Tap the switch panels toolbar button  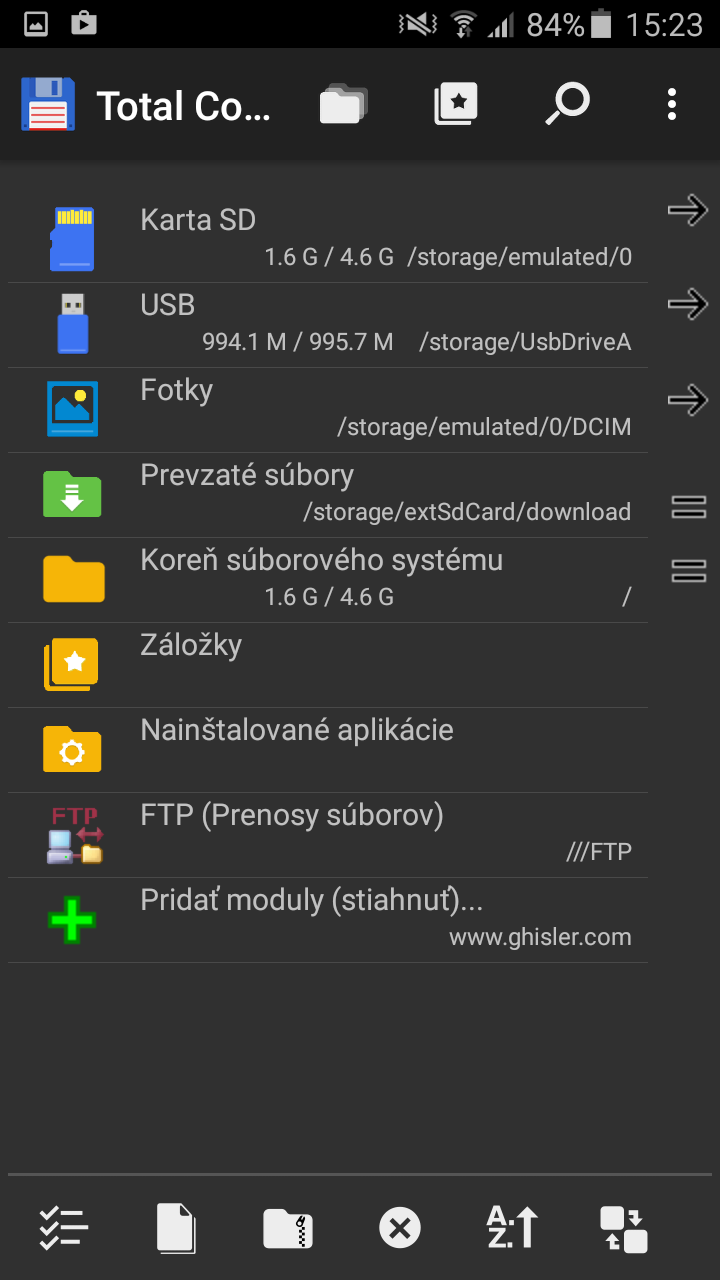624,1228
